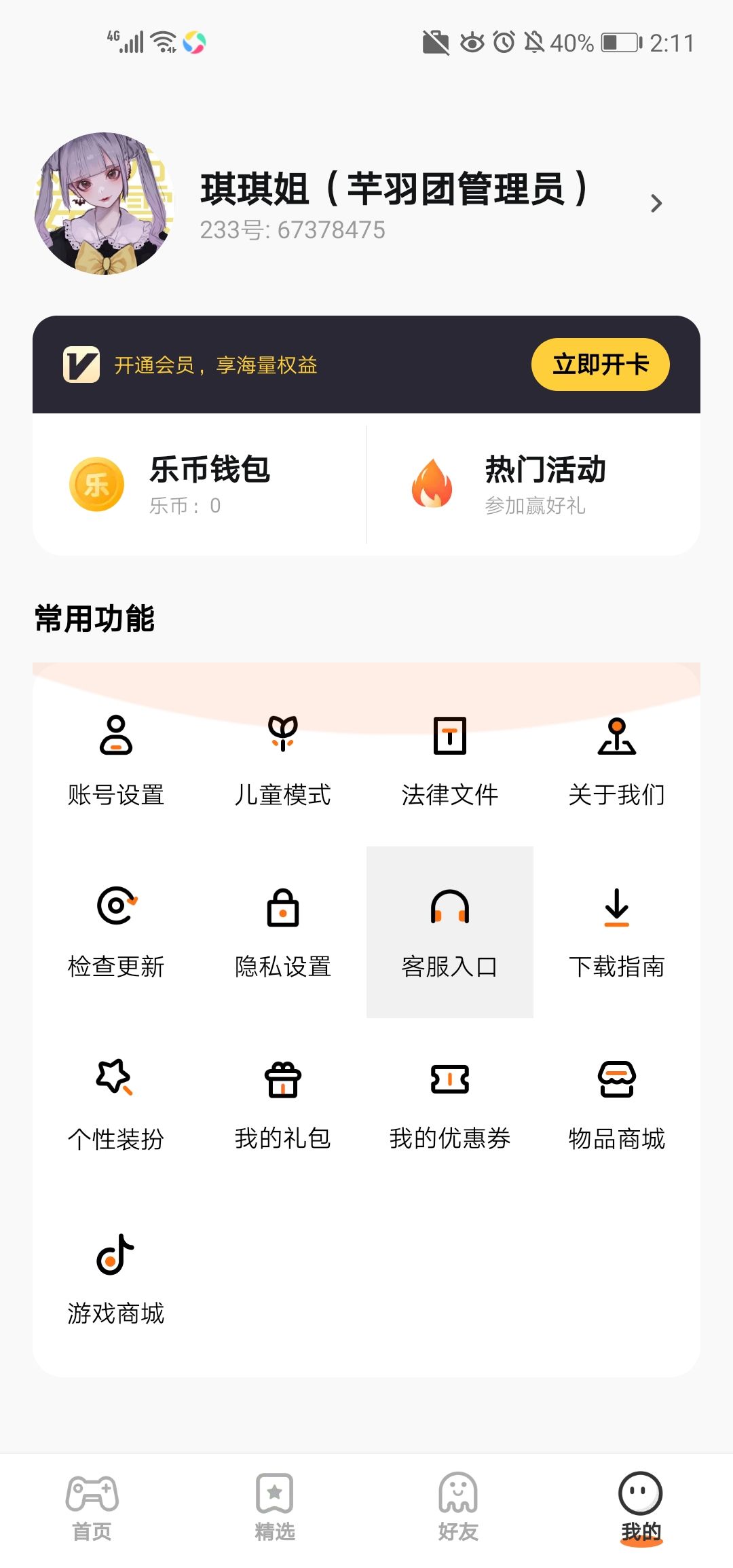Open 热门活动 hot activities
Screen dimensions: 733x1568
pyautogui.click(x=533, y=485)
